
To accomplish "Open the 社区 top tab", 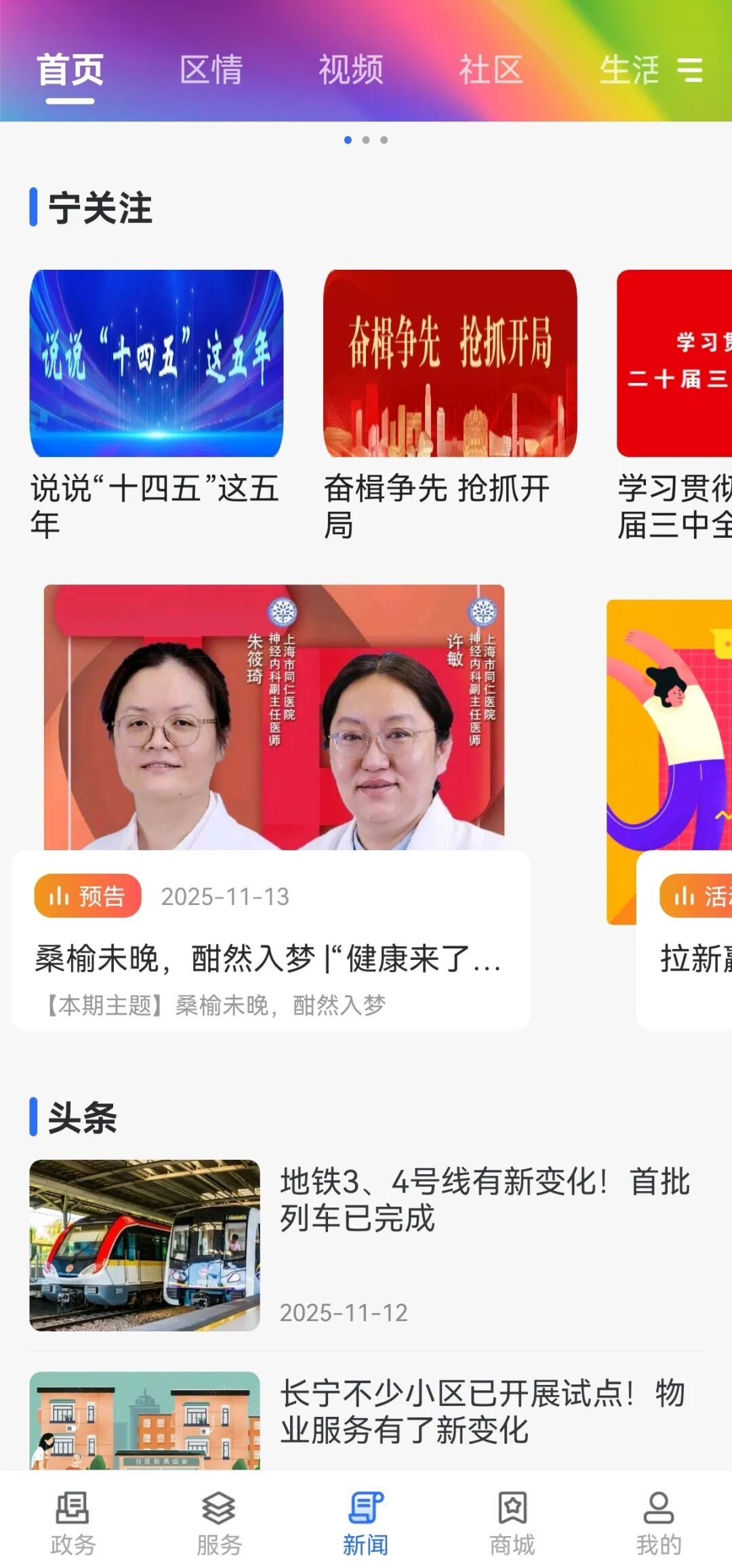I will tap(491, 70).
